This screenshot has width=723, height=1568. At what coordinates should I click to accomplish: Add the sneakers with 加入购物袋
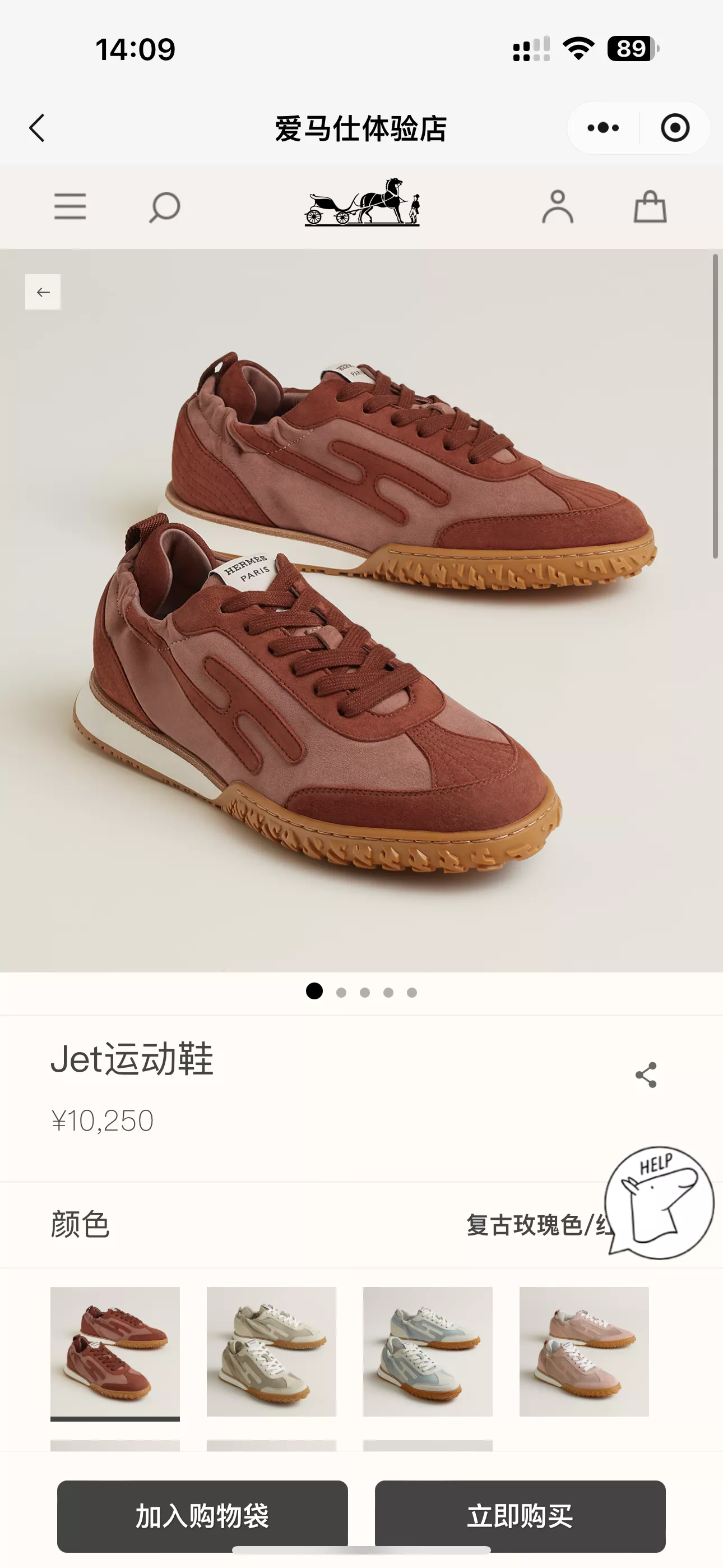[x=203, y=1516]
